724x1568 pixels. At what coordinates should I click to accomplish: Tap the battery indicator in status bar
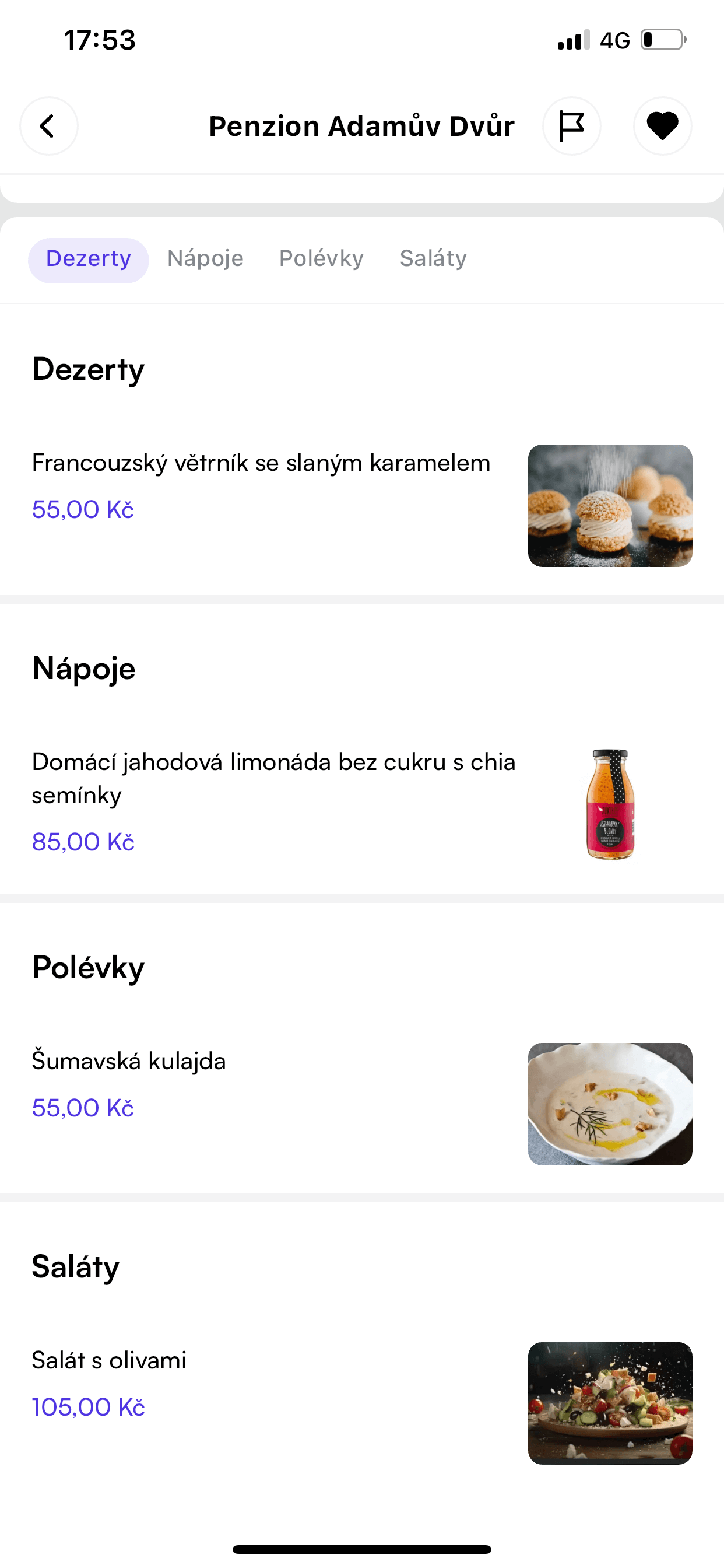point(661,39)
